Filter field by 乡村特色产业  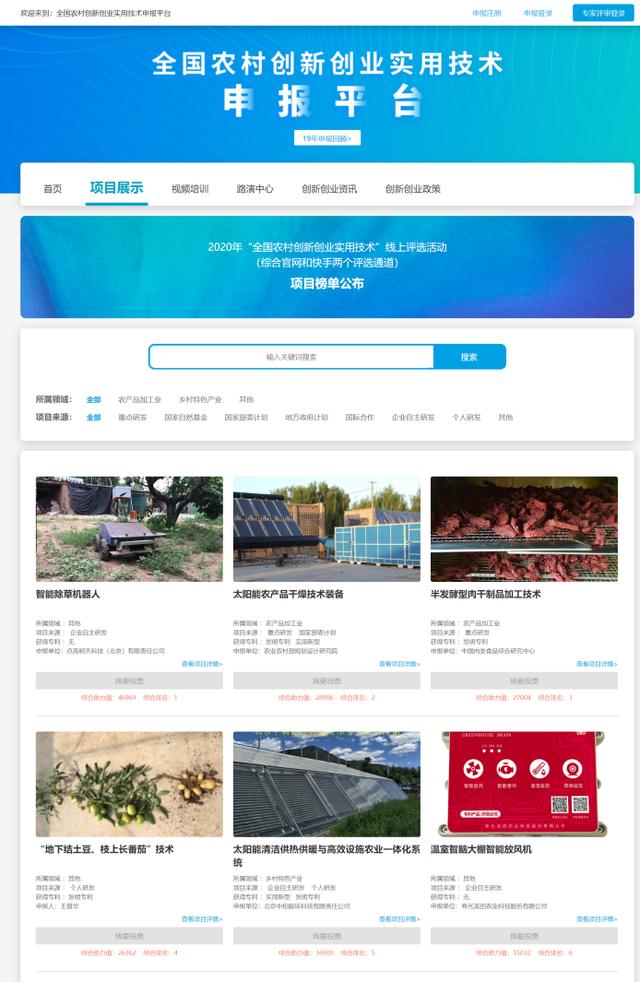pos(200,399)
